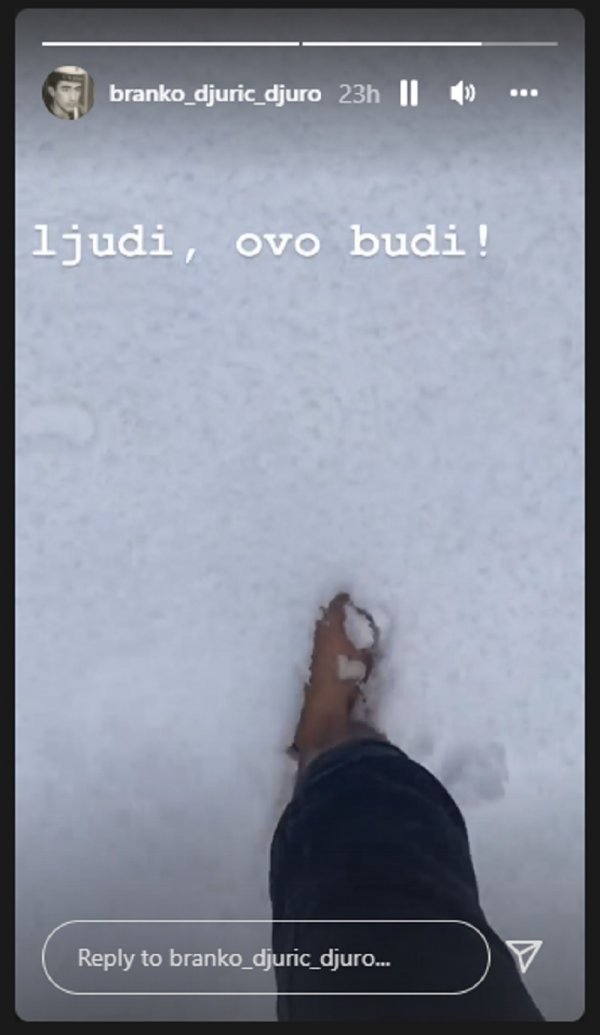Tap the branko_djuric_djuro username
Image resolution: width=600 pixels, height=1035 pixels.
(x=215, y=94)
